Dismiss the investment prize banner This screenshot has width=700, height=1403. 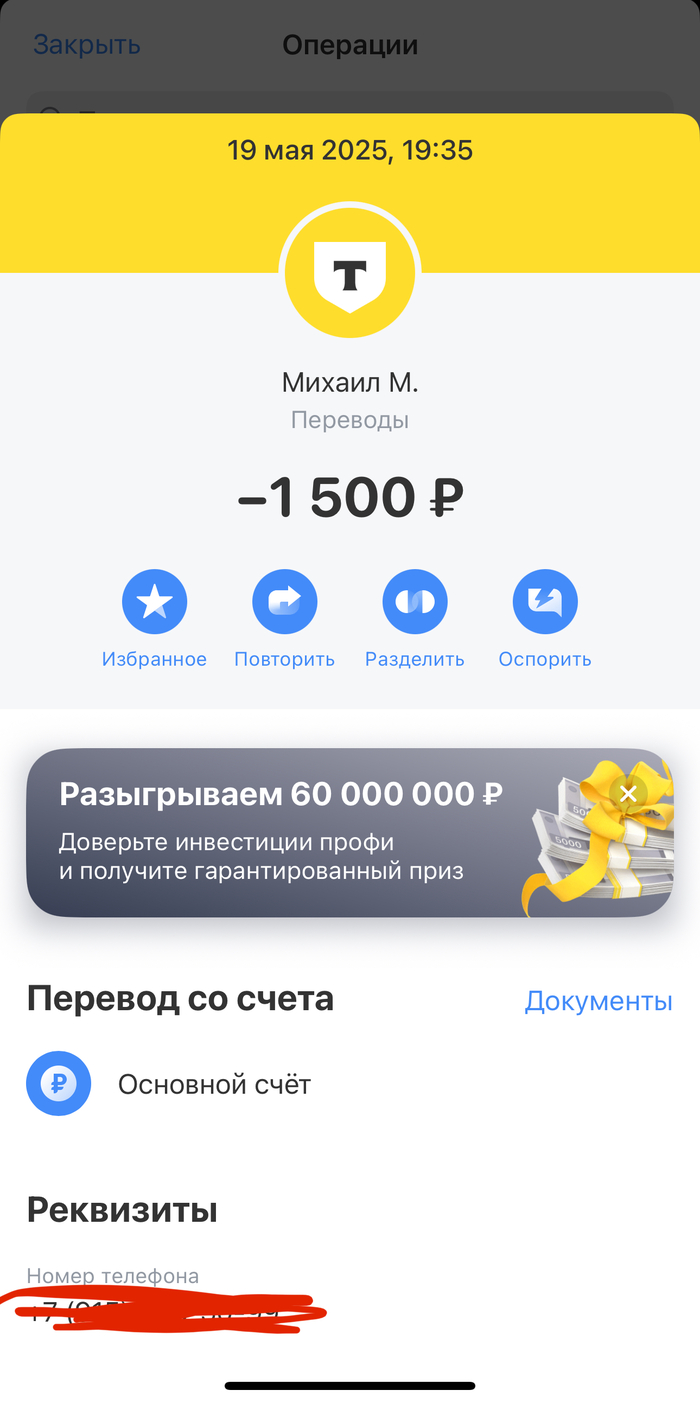tap(628, 794)
